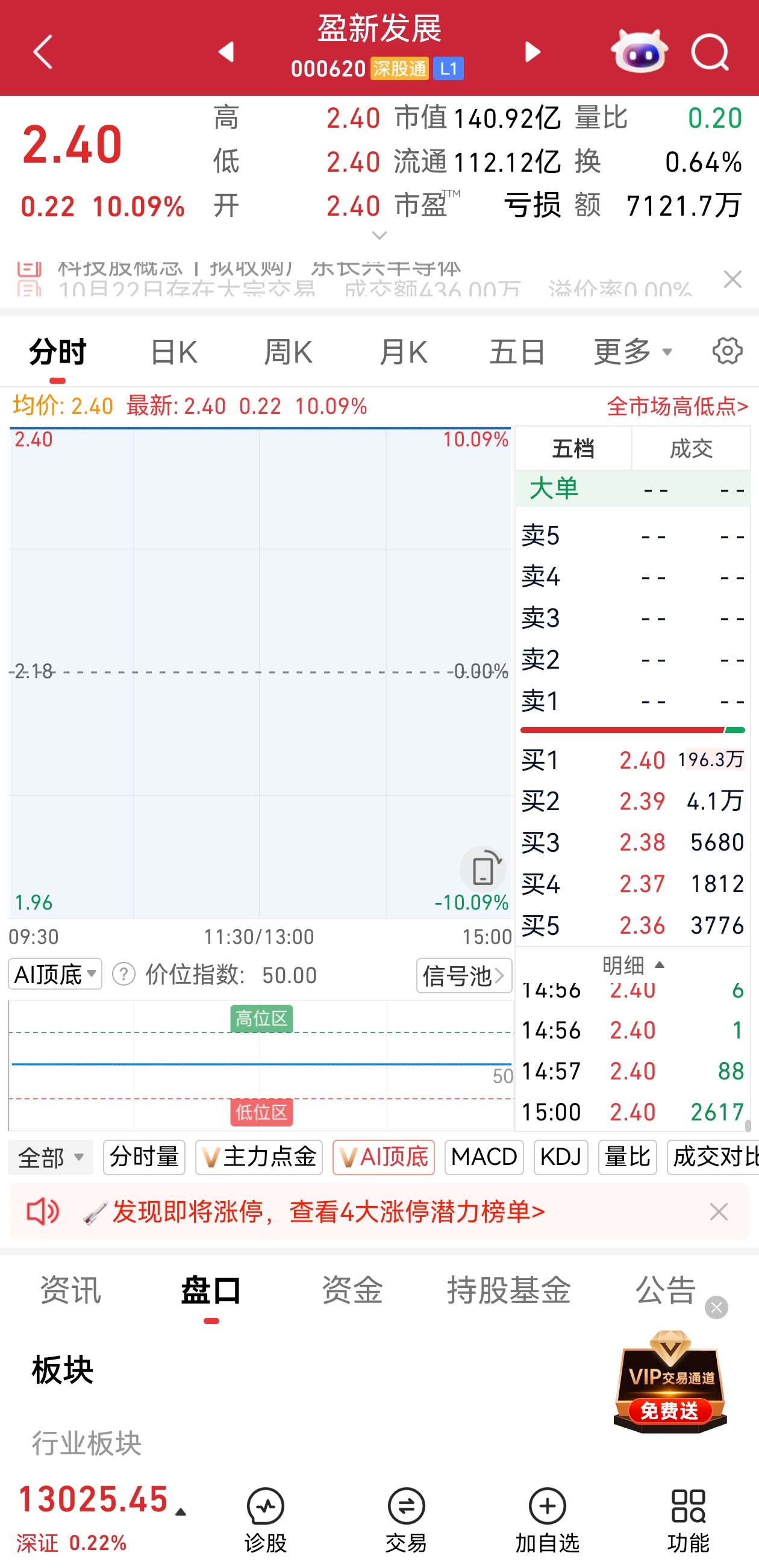Open chart settings gear icon
The image size is (759, 1568).
[x=727, y=351]
